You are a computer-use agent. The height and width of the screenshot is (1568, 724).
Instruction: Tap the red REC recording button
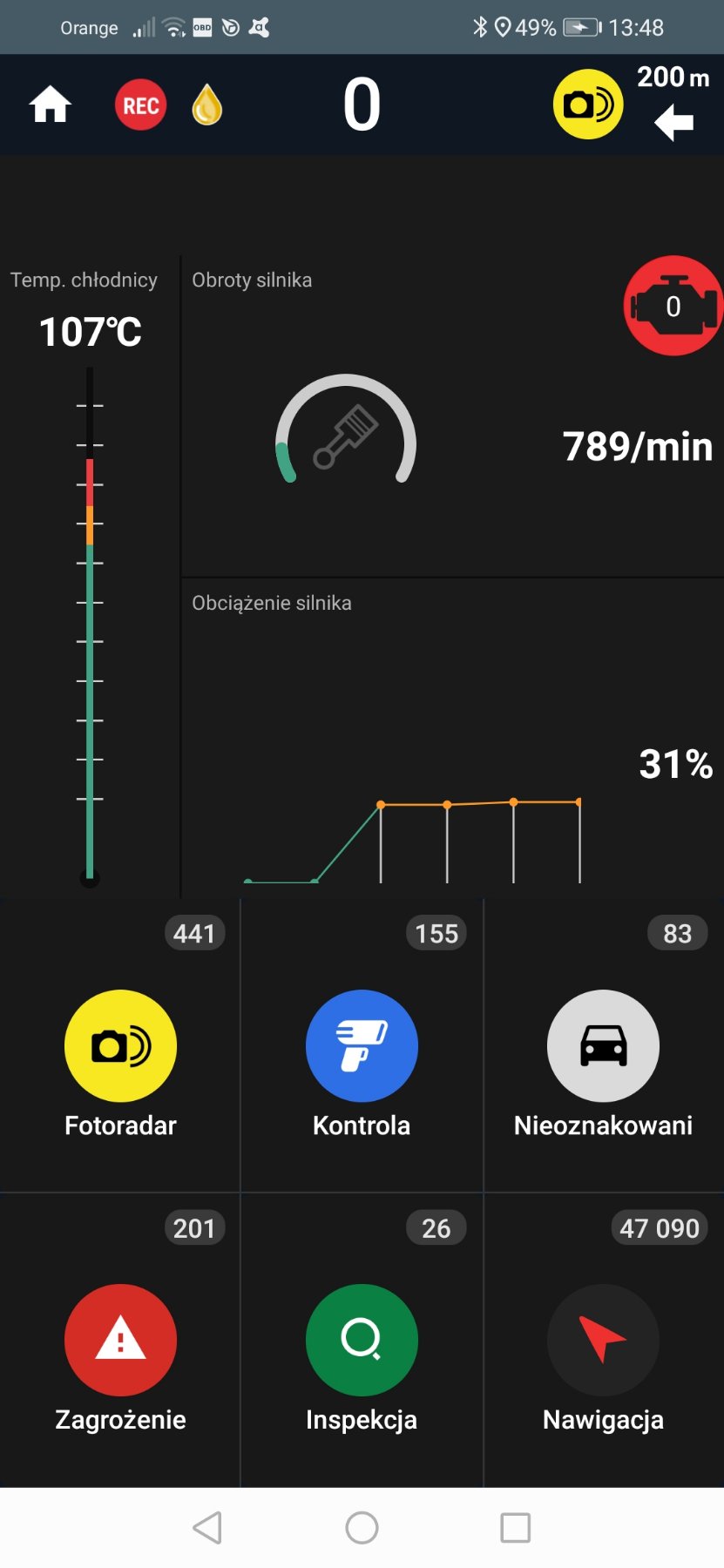point(140,105)
